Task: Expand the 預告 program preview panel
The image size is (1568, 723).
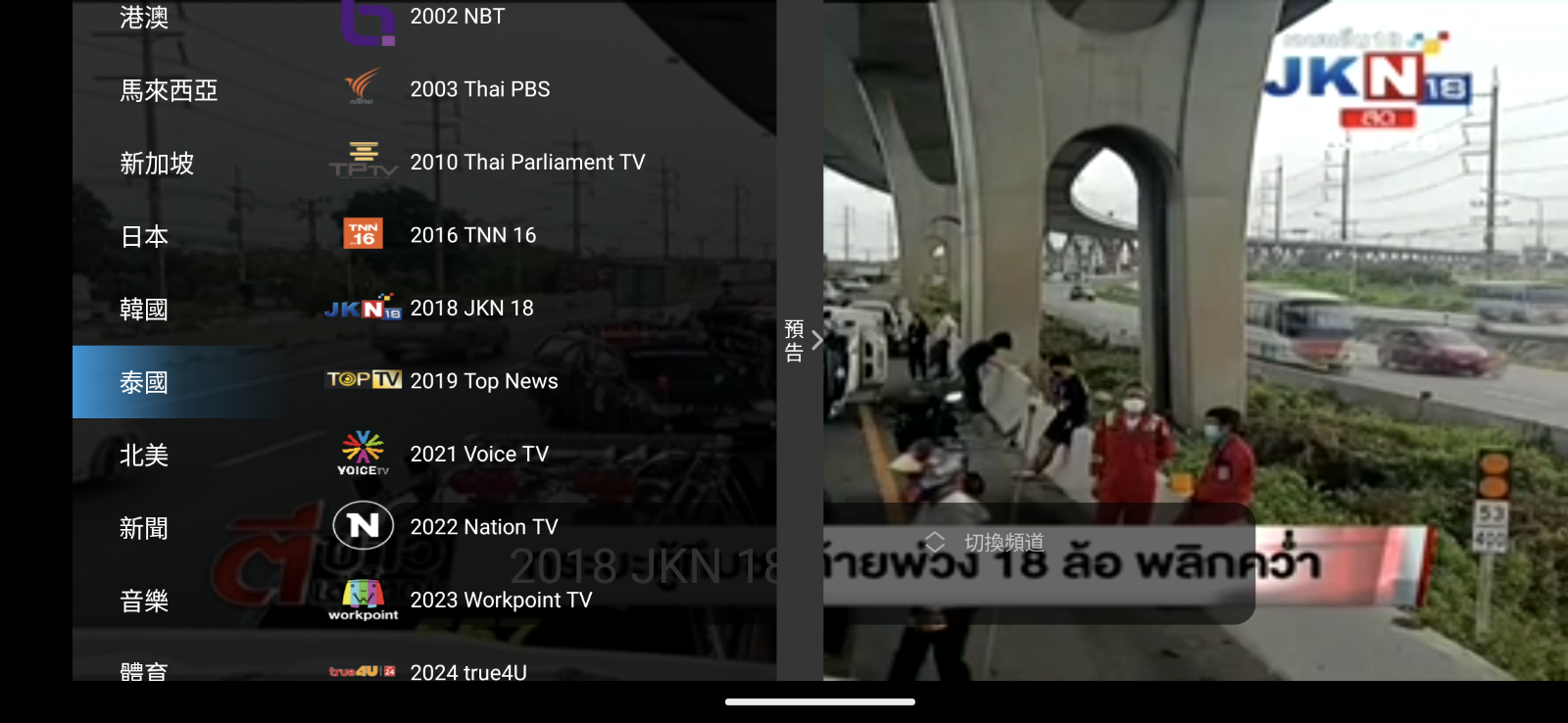Action: coord(801,340)
